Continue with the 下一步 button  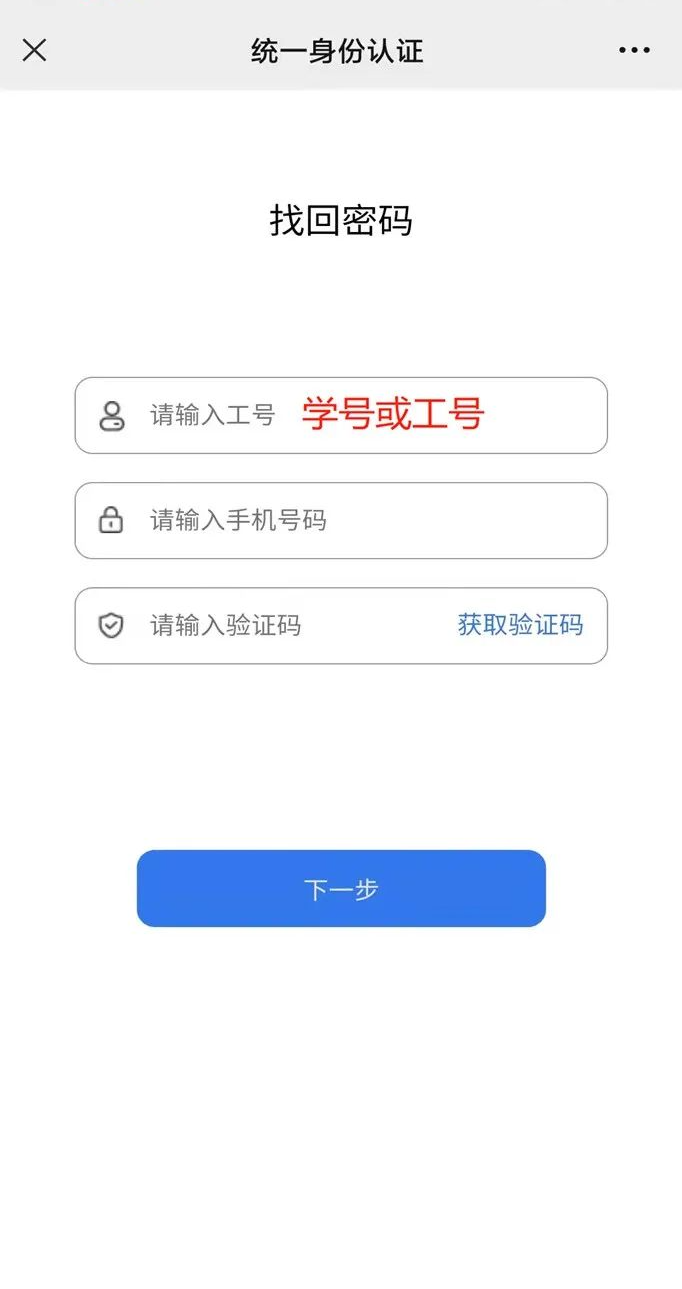(341, 888)
